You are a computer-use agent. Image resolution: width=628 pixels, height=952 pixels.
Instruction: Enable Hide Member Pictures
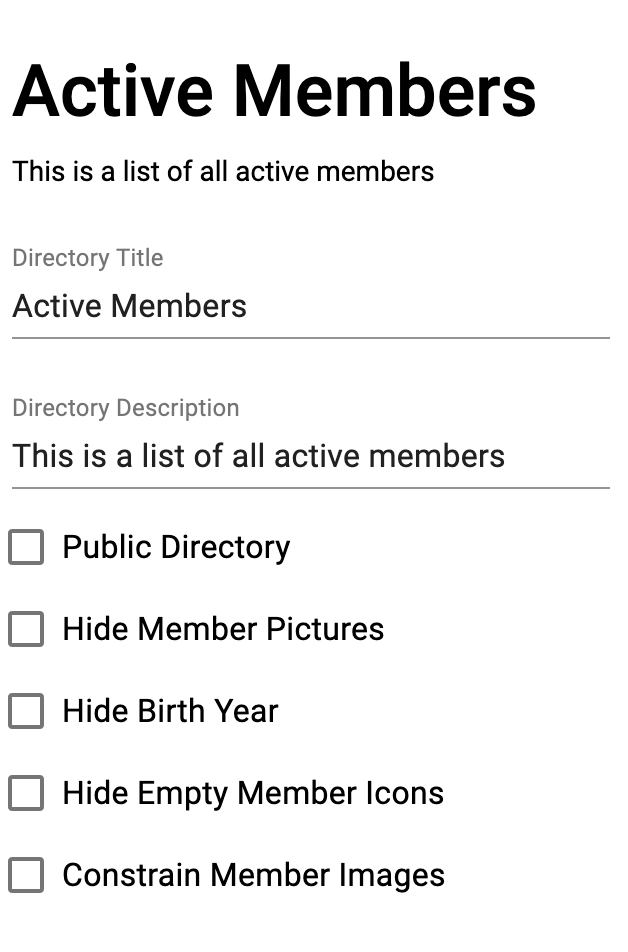26,629
